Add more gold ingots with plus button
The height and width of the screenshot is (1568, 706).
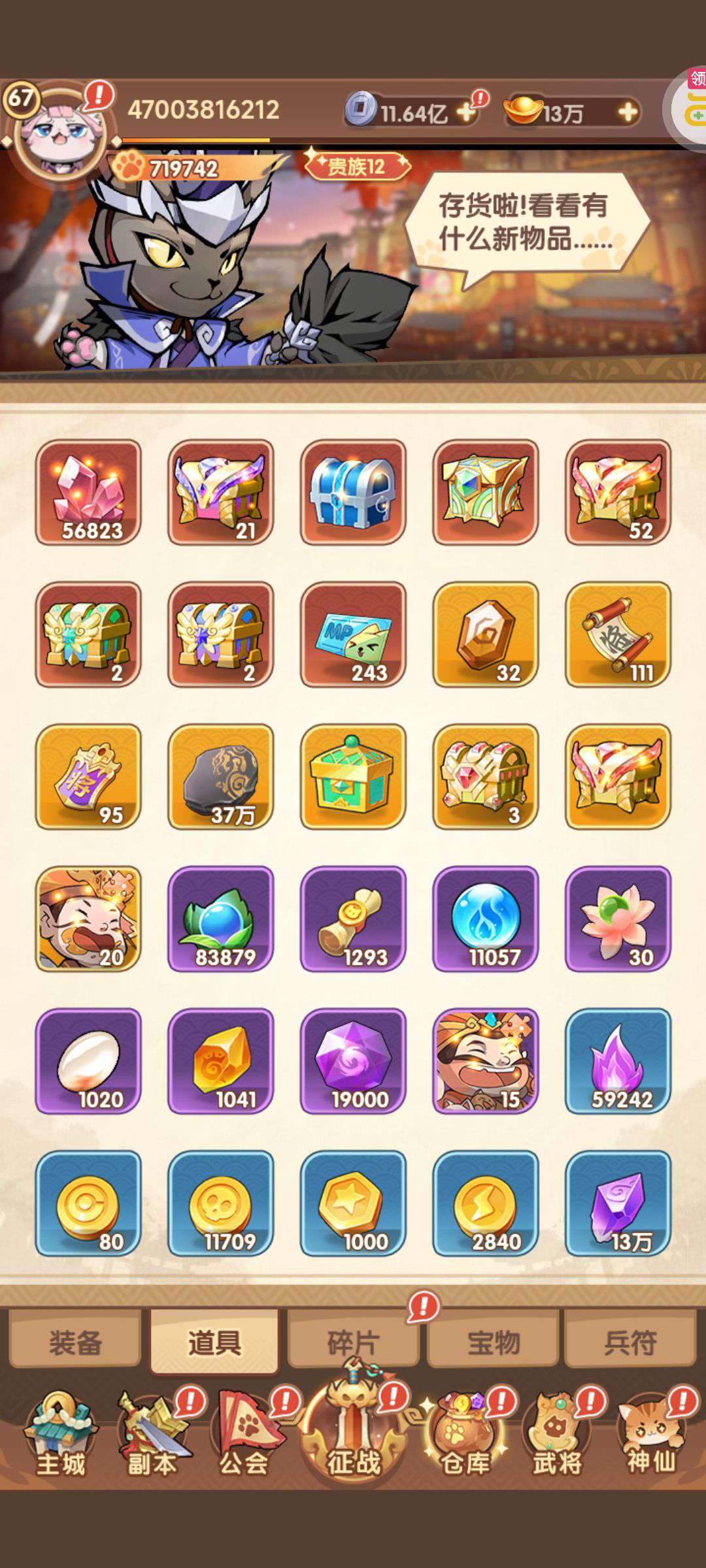(x=628, y=112)
